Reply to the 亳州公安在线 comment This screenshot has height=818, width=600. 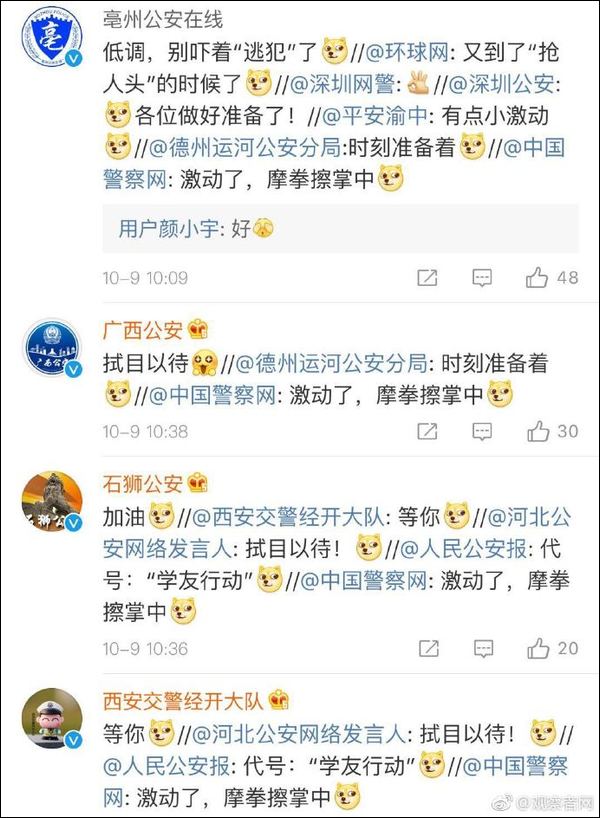(482, 278)
